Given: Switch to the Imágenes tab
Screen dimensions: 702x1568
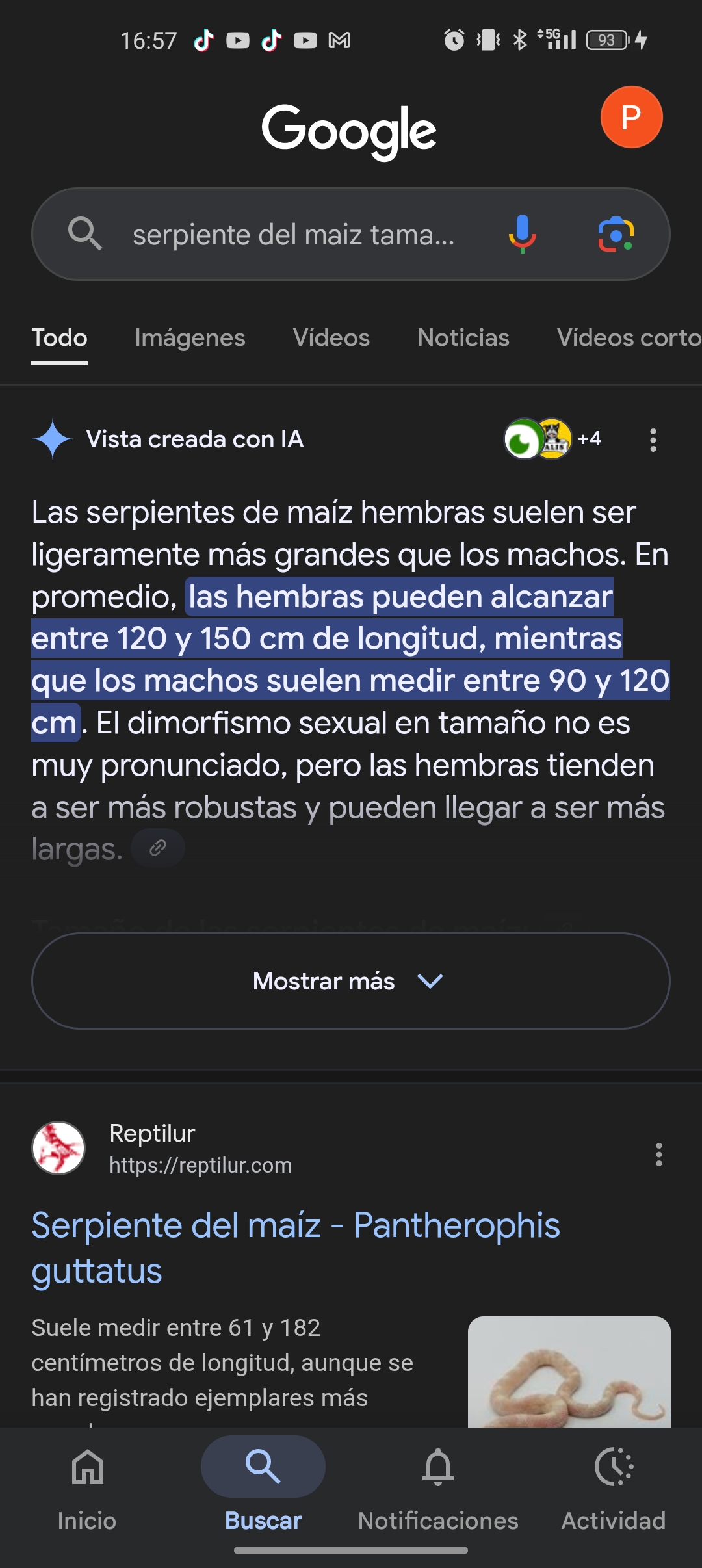Looking at the screenshot, I should pos(190,338).
